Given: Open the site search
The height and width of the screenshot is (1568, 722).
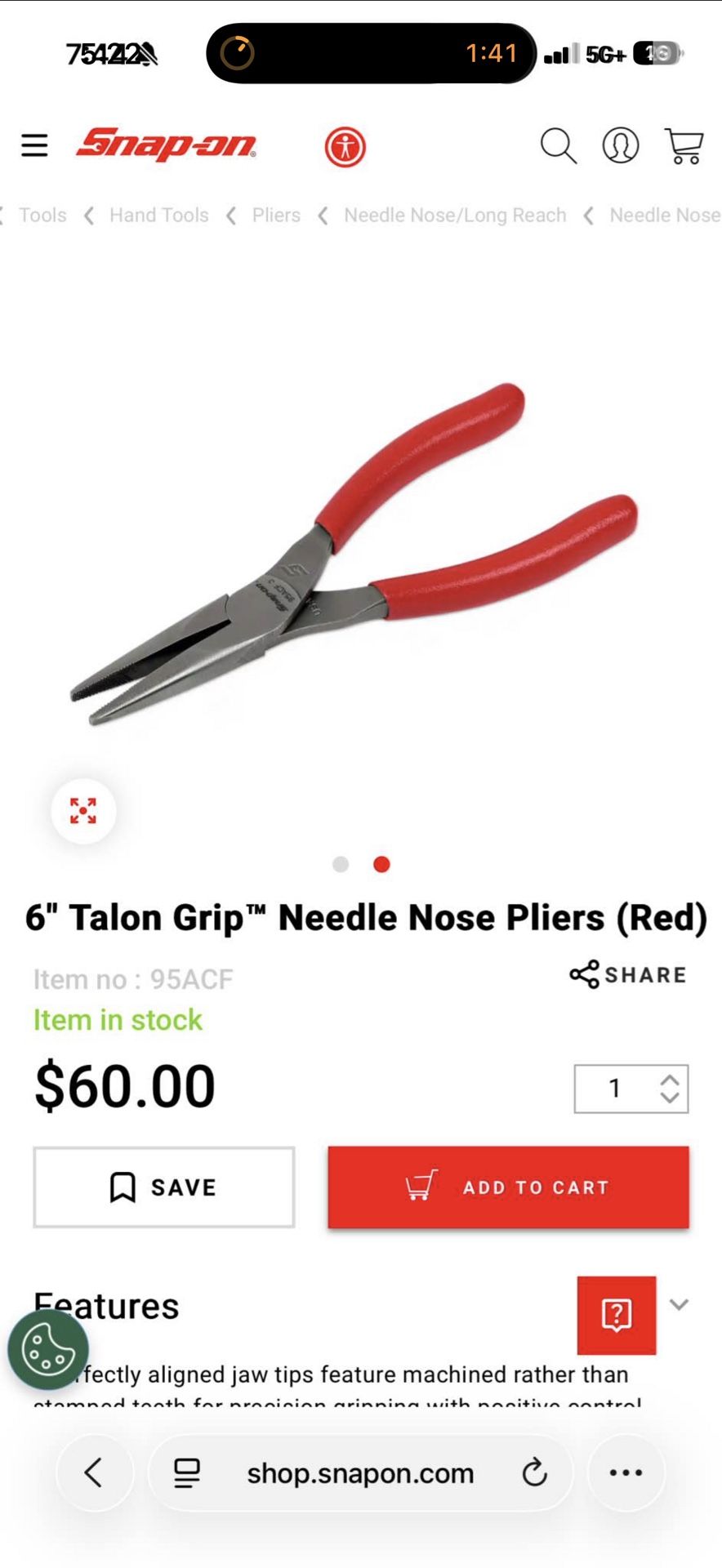Looking at the screenshot, I should [558, 146].
